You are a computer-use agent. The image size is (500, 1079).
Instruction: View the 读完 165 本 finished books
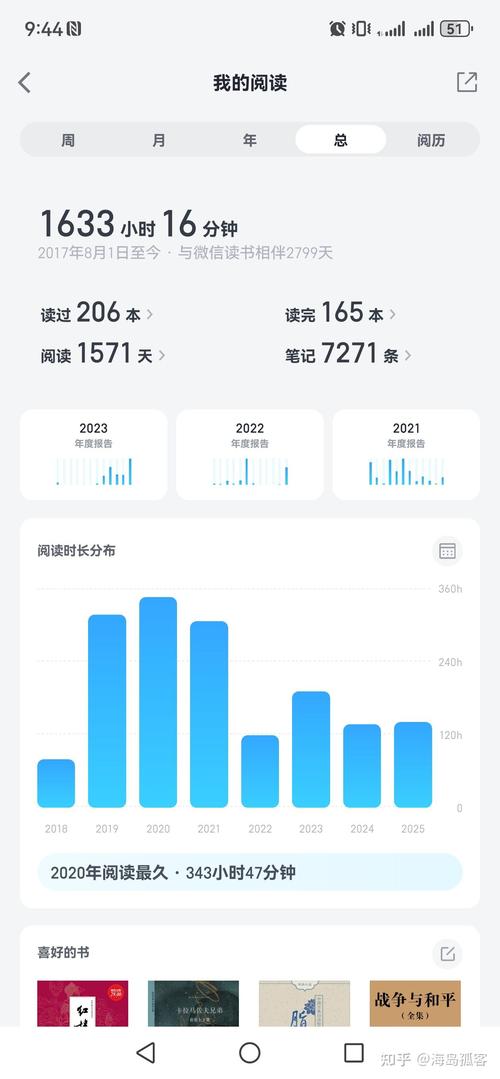click(340, 314)
